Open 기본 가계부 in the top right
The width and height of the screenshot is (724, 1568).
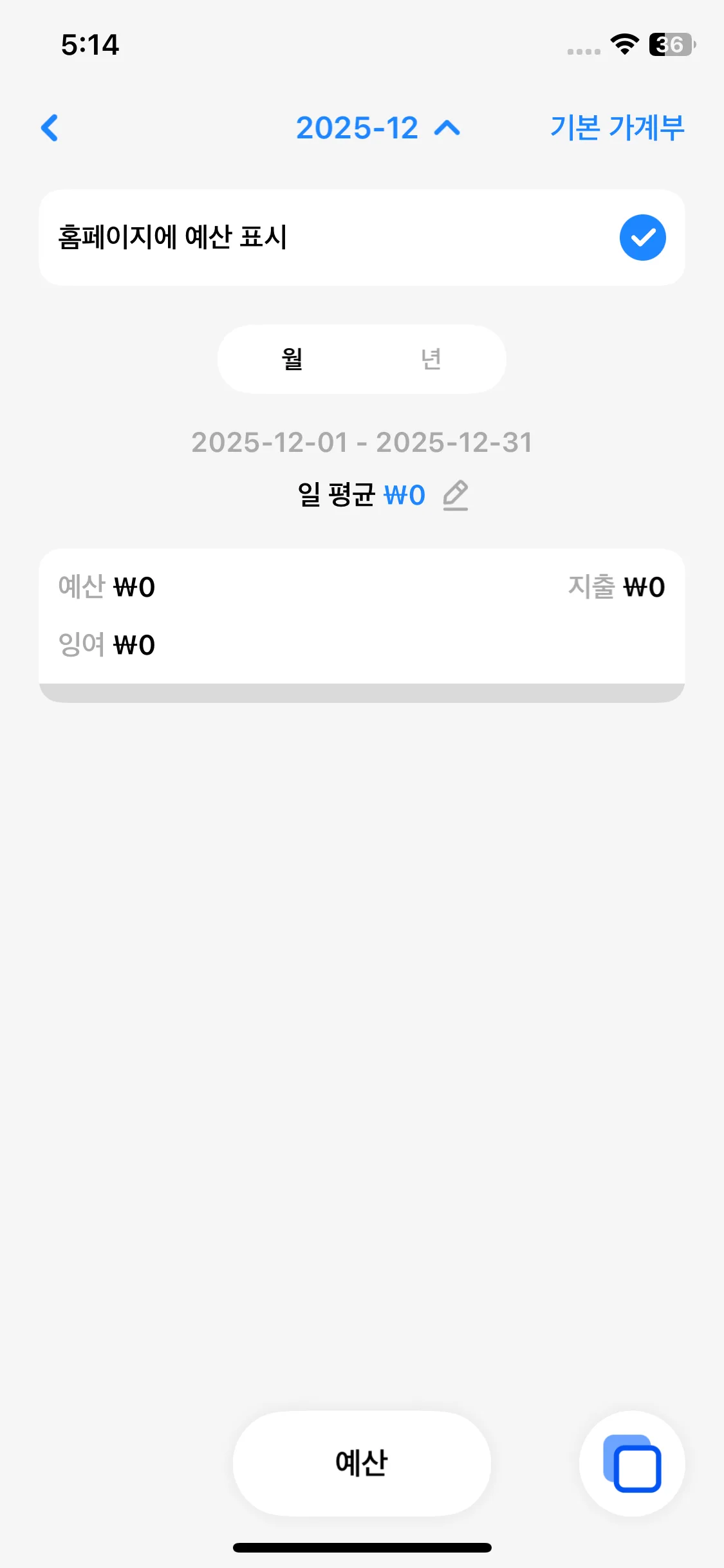(616, 126)
